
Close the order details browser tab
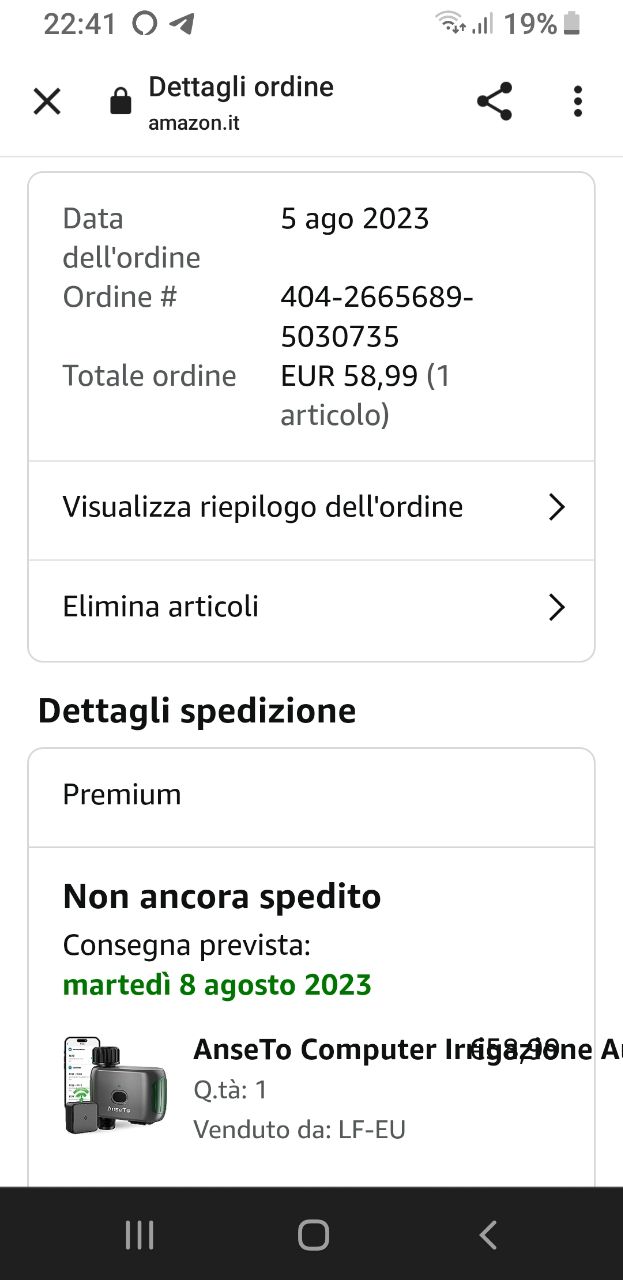(47, 102)
